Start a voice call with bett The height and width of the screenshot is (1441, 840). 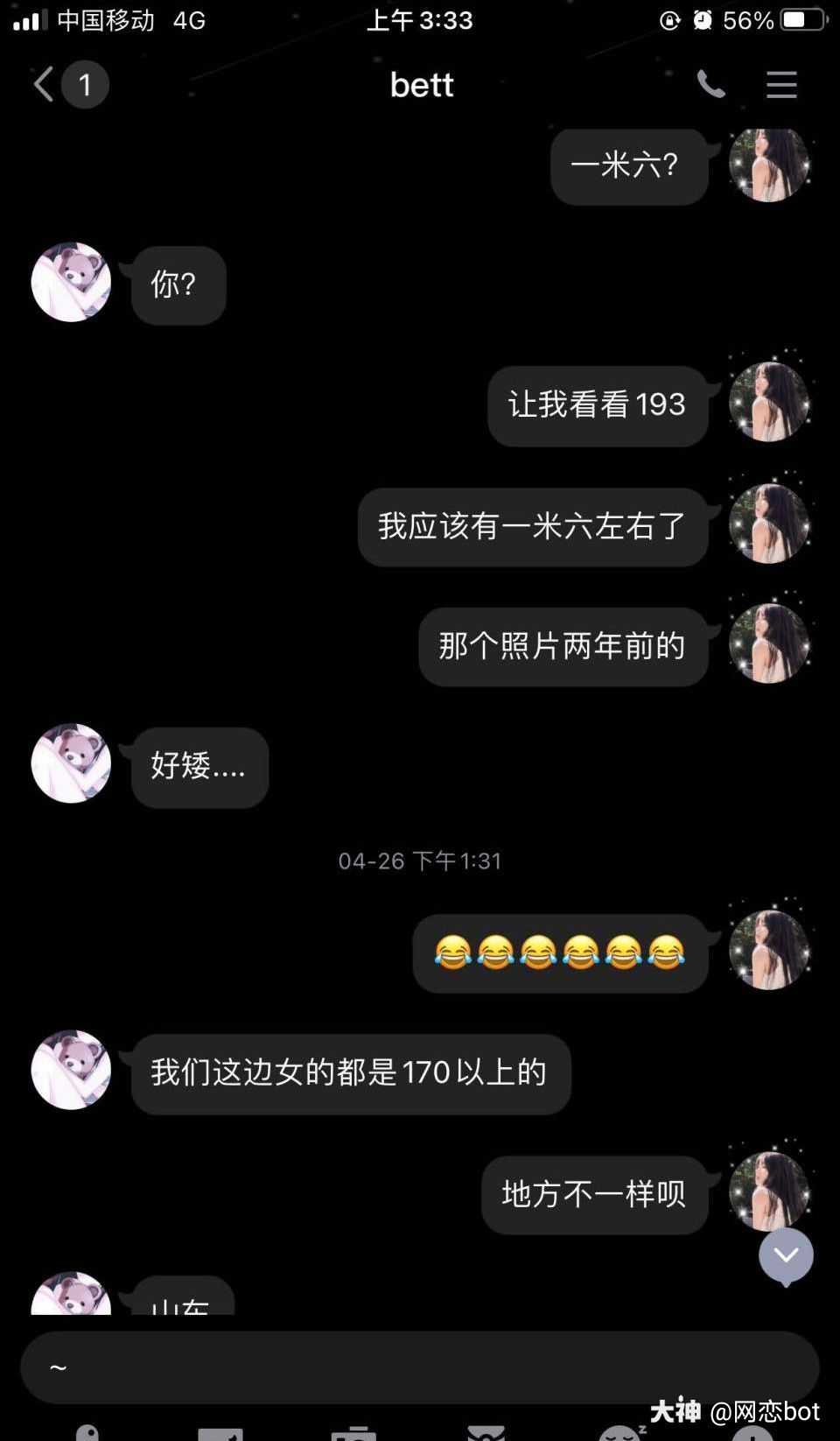click(x=710, y=85)
